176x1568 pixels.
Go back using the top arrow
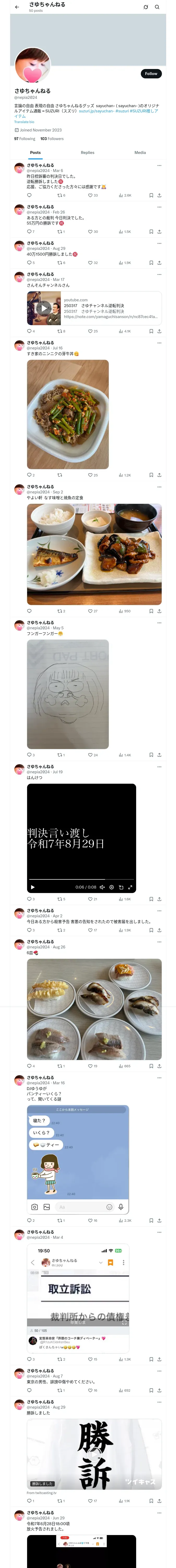pyautogui.click(x=17, y=7)
